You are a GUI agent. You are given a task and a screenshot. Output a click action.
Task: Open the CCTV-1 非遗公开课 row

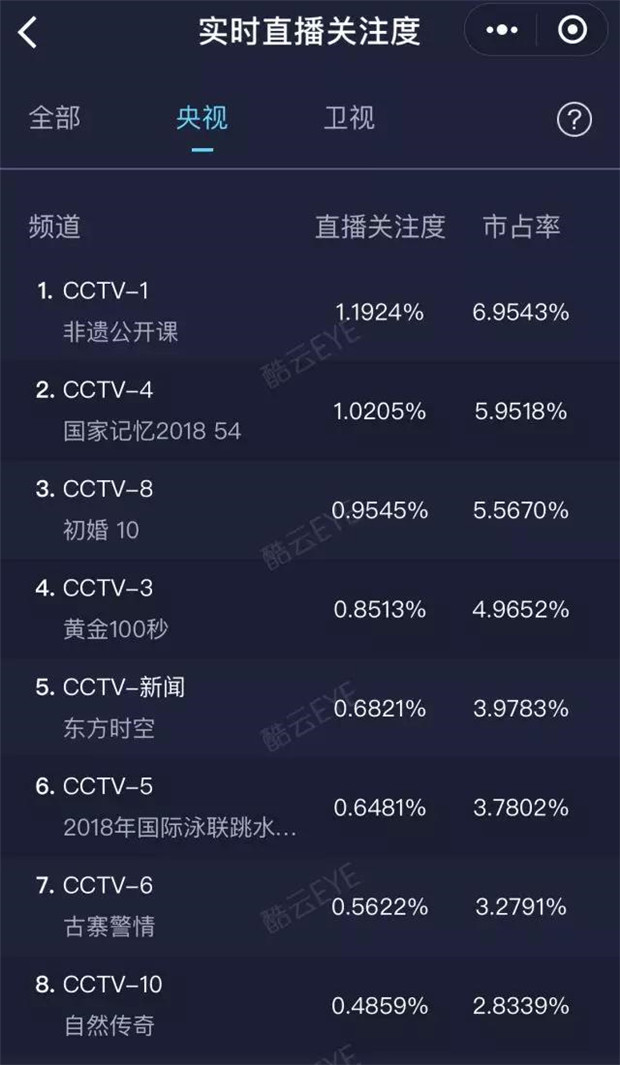[x=310, y=312]
